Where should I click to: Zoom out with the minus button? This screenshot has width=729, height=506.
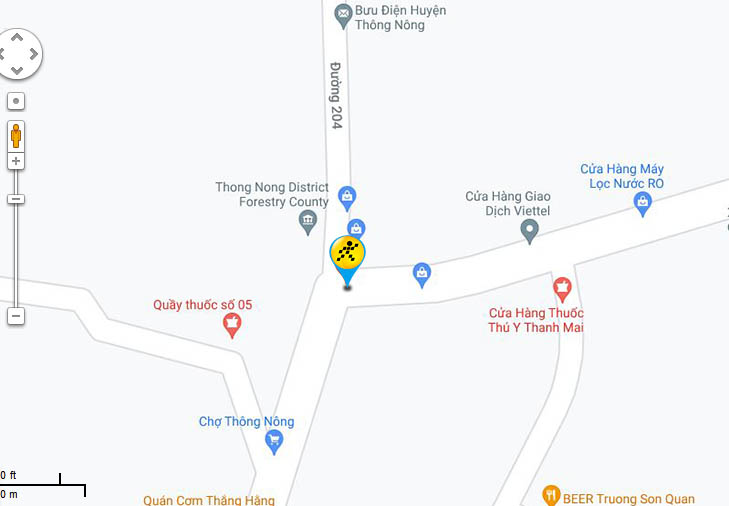[16, 316]
